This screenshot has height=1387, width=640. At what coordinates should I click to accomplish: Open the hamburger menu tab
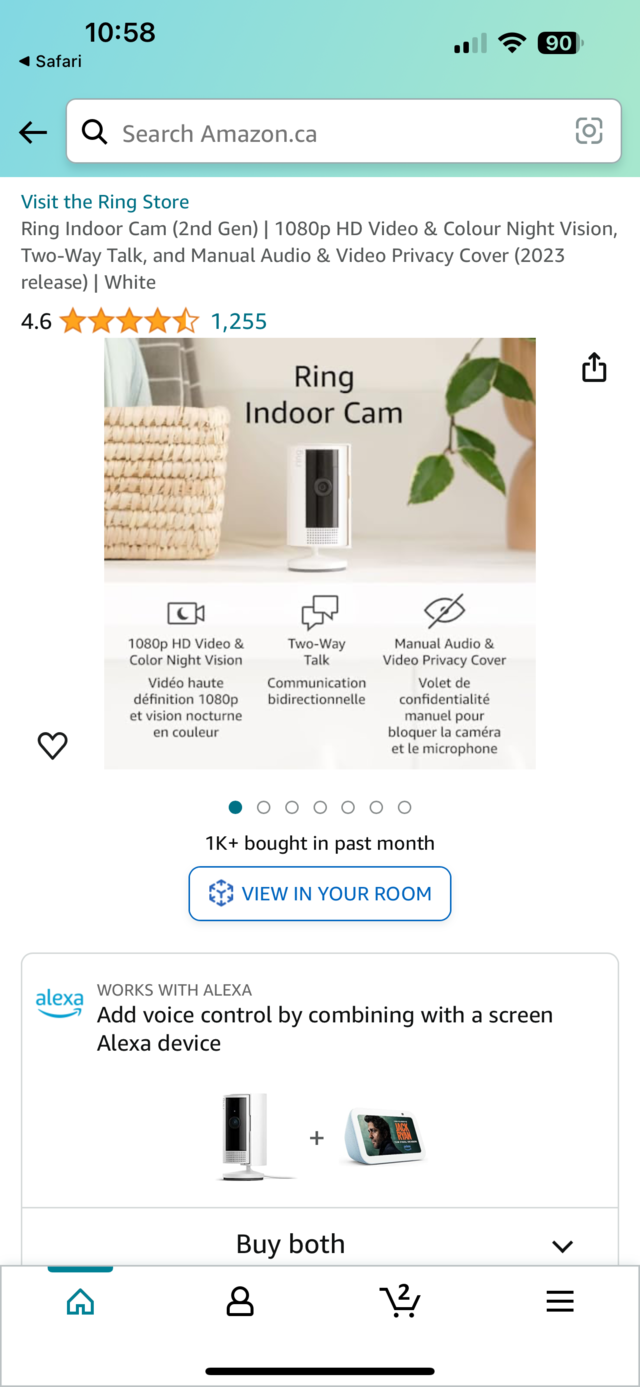click(x=560, y=1301)
